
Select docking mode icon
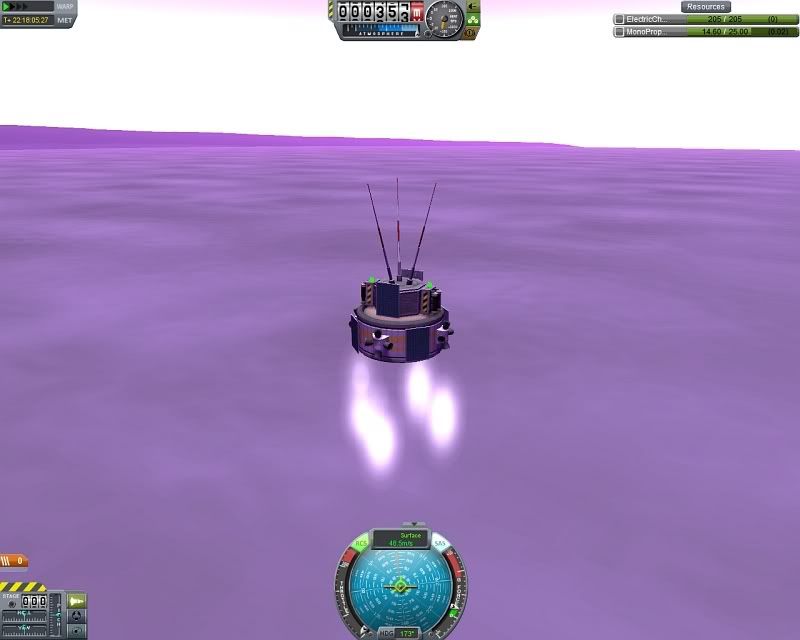coord(76,617)
